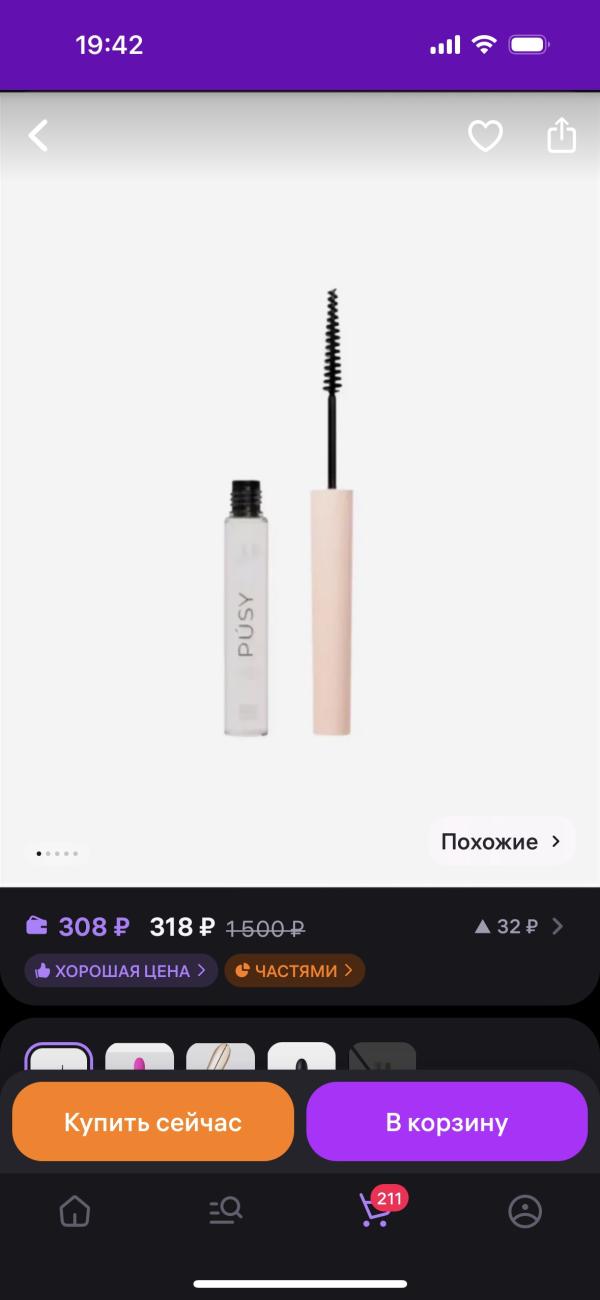Image resolution: width=600 pixels, height=1300 pixels.
Task: Open the 32 ₽ price change details
Action: [519, 927]
